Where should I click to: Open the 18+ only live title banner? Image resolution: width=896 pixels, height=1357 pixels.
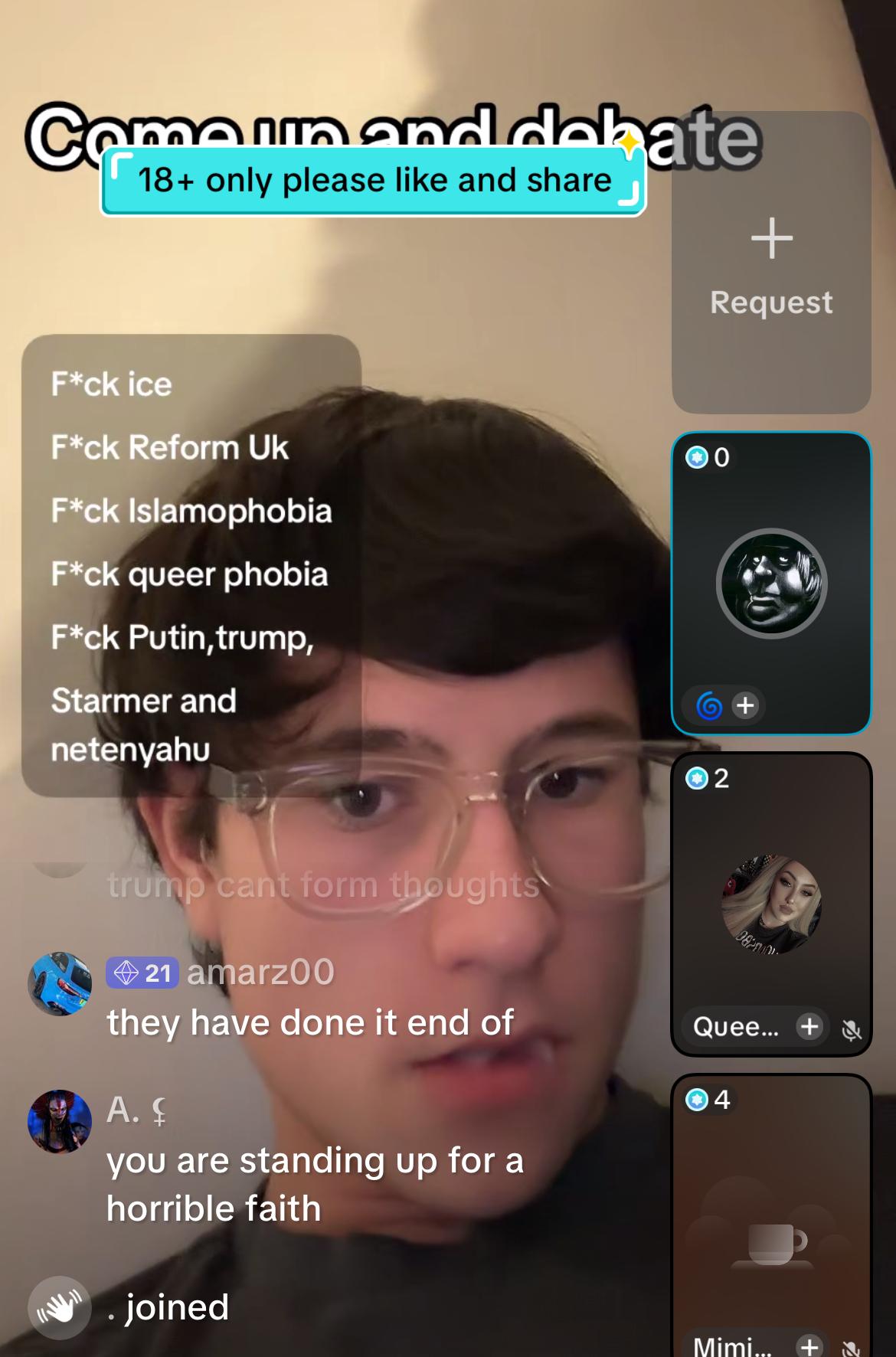[374, 181]
